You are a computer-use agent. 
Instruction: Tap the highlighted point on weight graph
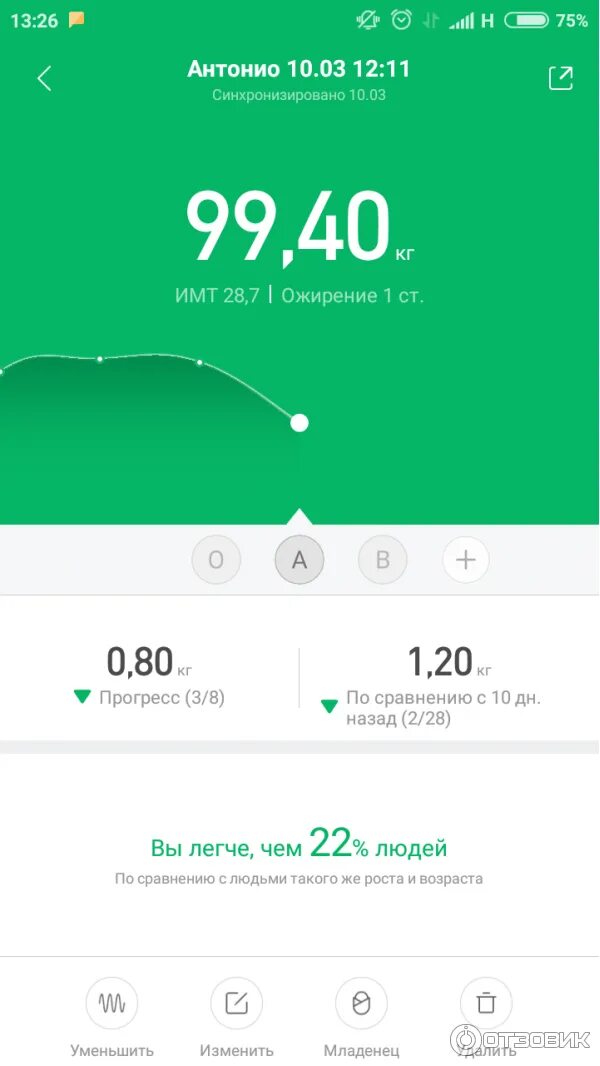299,422
